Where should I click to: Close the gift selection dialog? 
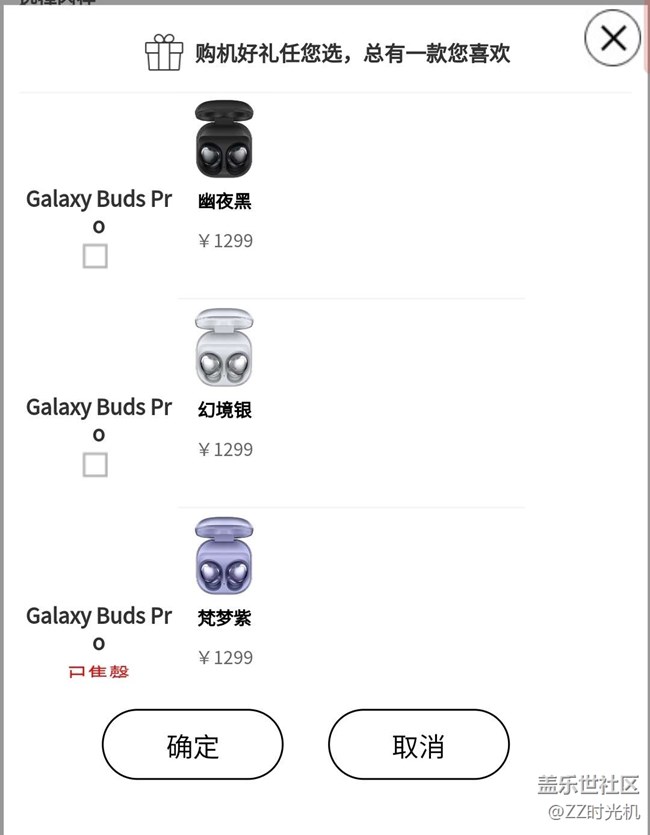612,39
